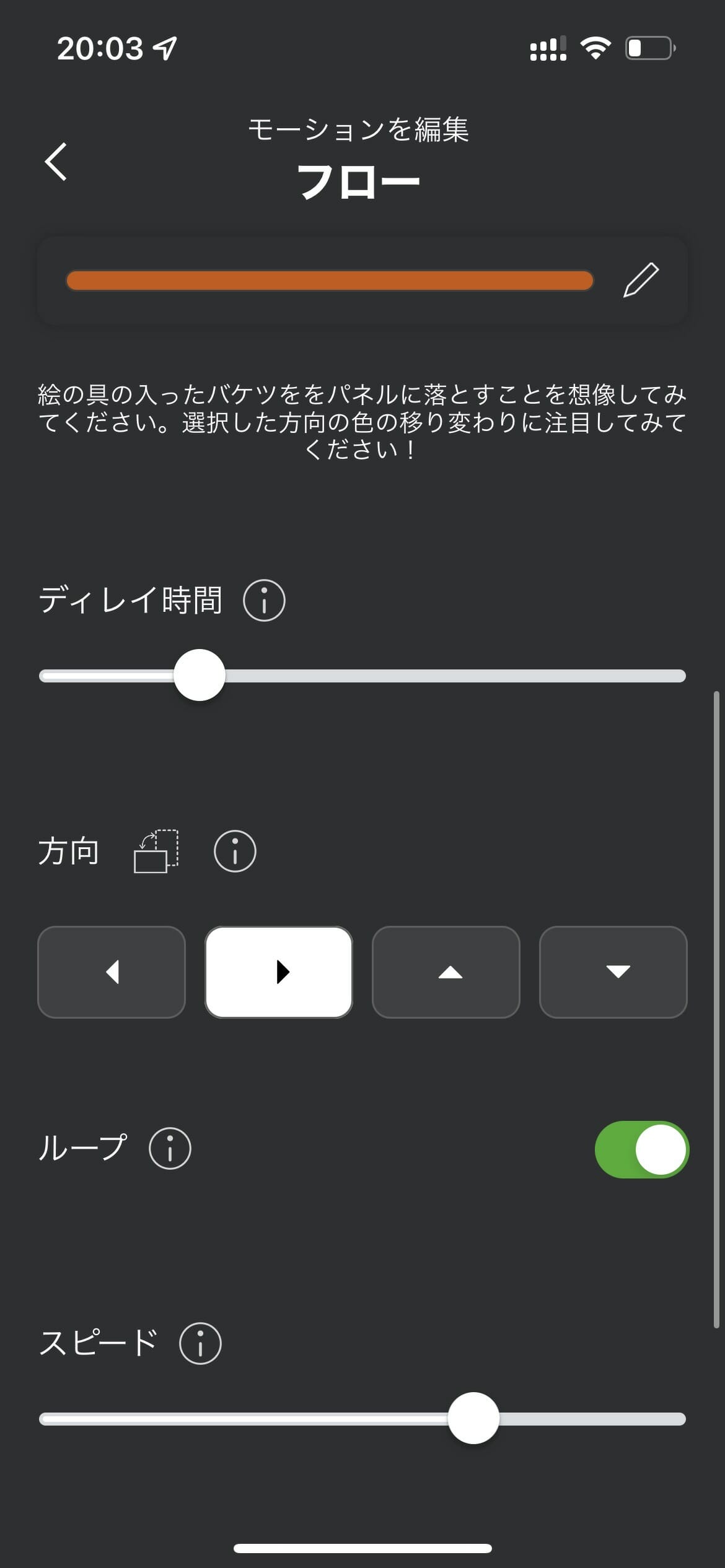Select the up direction arrow button
The image size is (725, 1568).
click(446, 972)
